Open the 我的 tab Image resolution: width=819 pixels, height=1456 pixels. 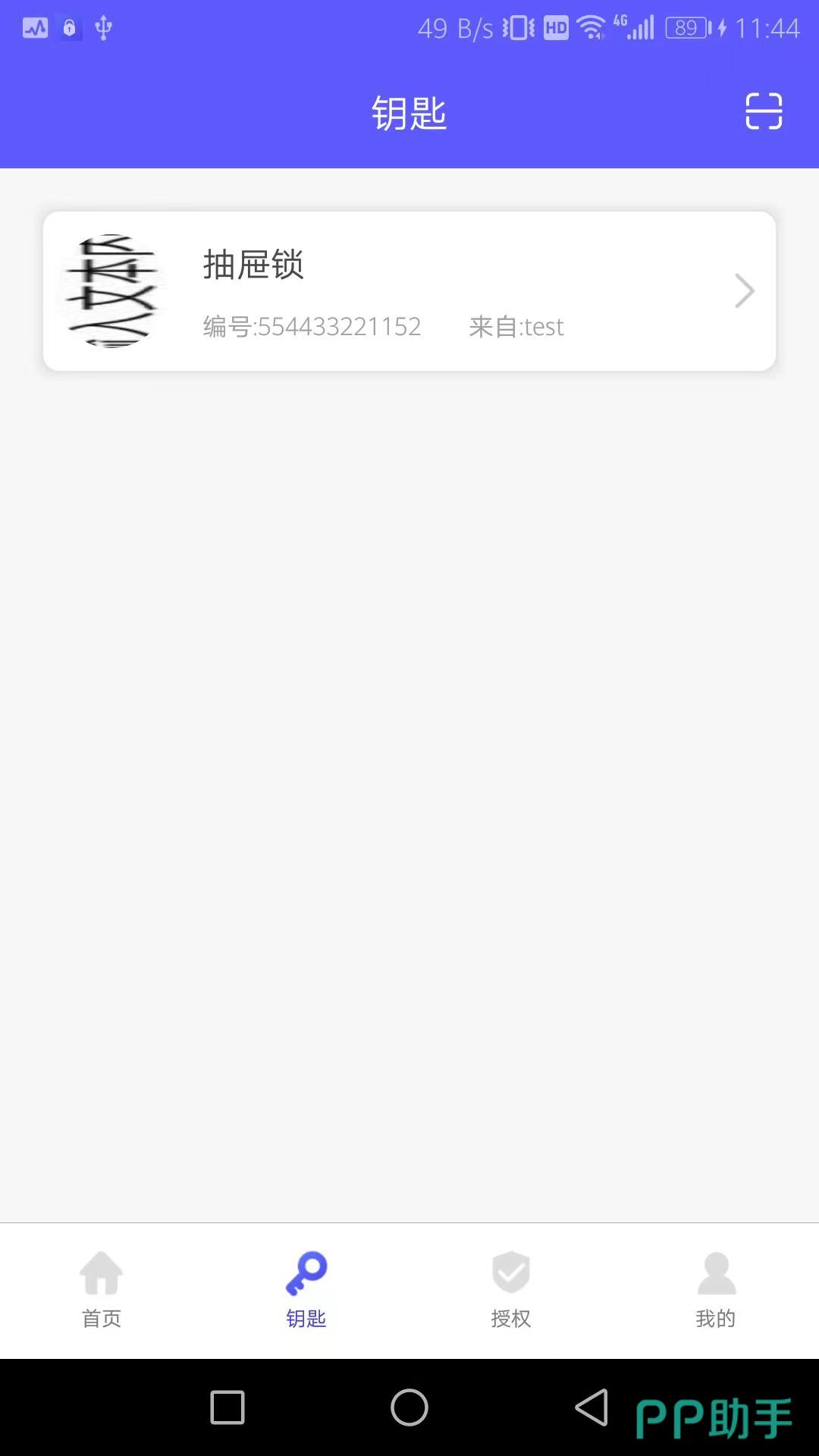pyautogui.click(x=716, y=1289)
